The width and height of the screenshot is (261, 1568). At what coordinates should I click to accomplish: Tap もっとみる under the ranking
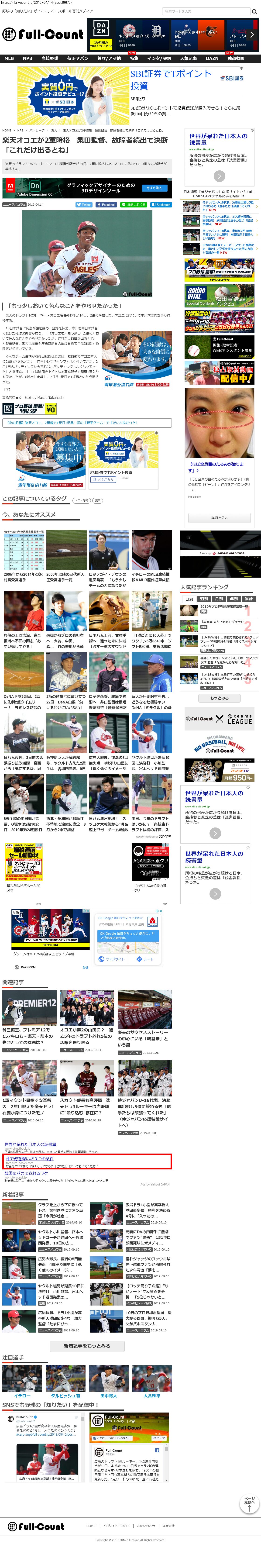coord(219,698)
